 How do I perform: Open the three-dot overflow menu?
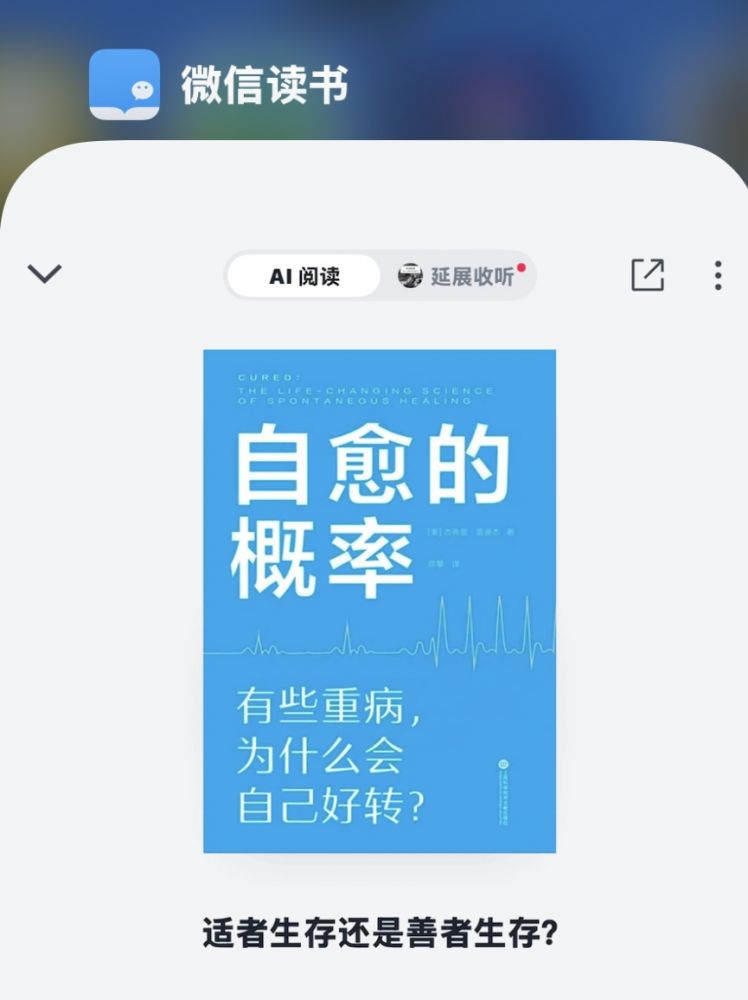pos(717,275)
